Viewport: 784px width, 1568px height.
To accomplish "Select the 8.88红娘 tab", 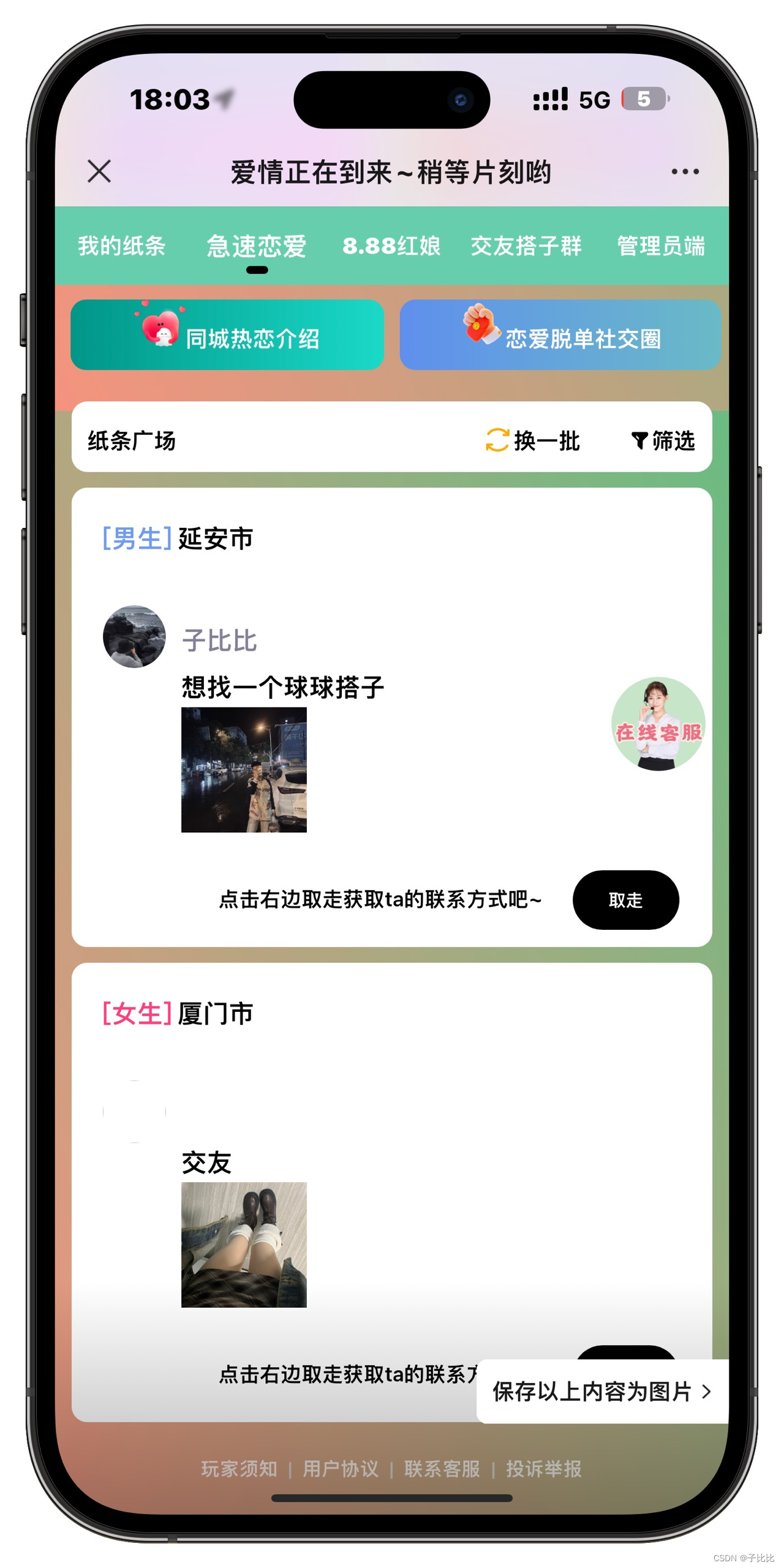I will (x=390, y=246).
